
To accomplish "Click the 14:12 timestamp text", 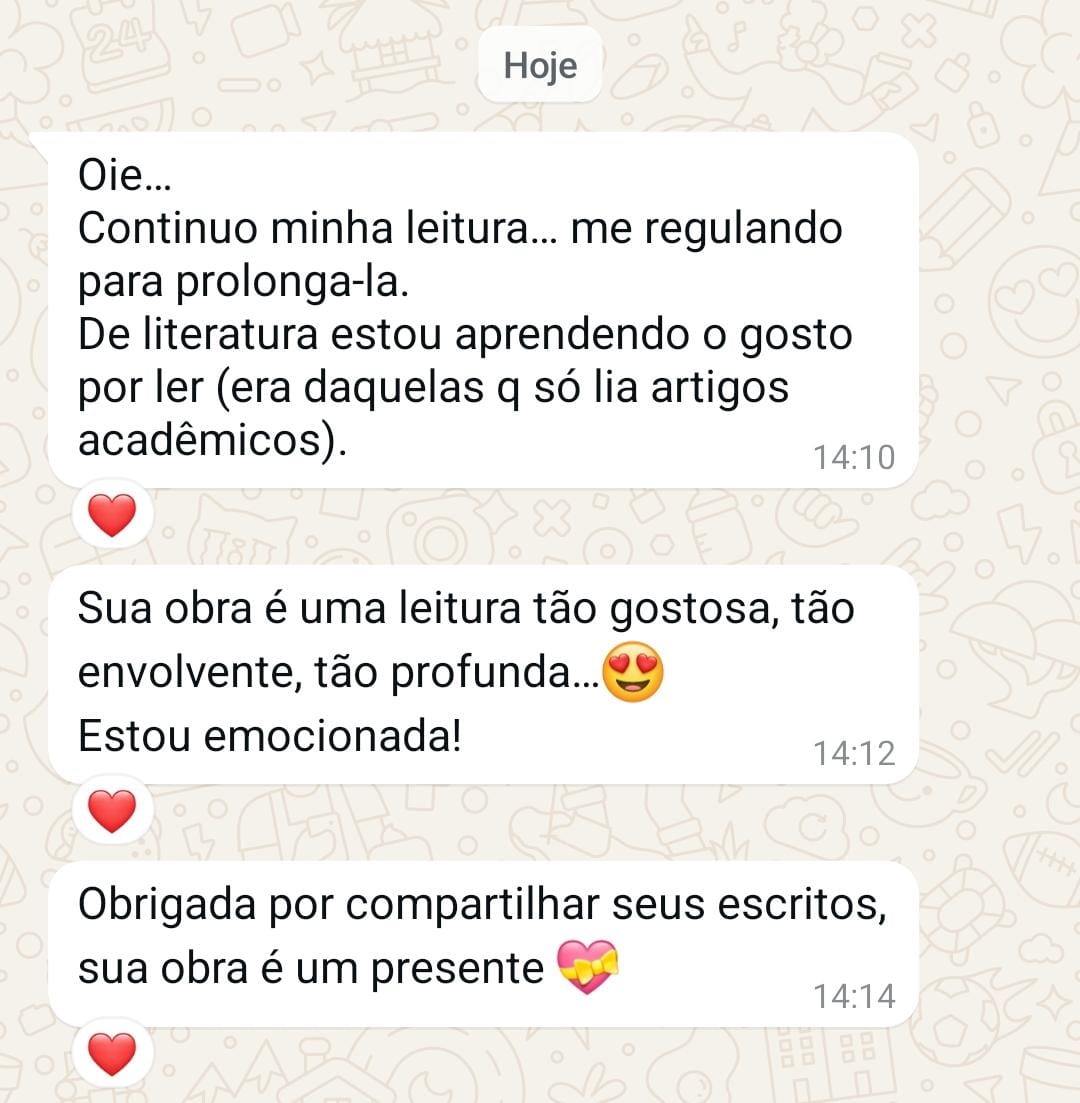I will (x=855, y=755).
